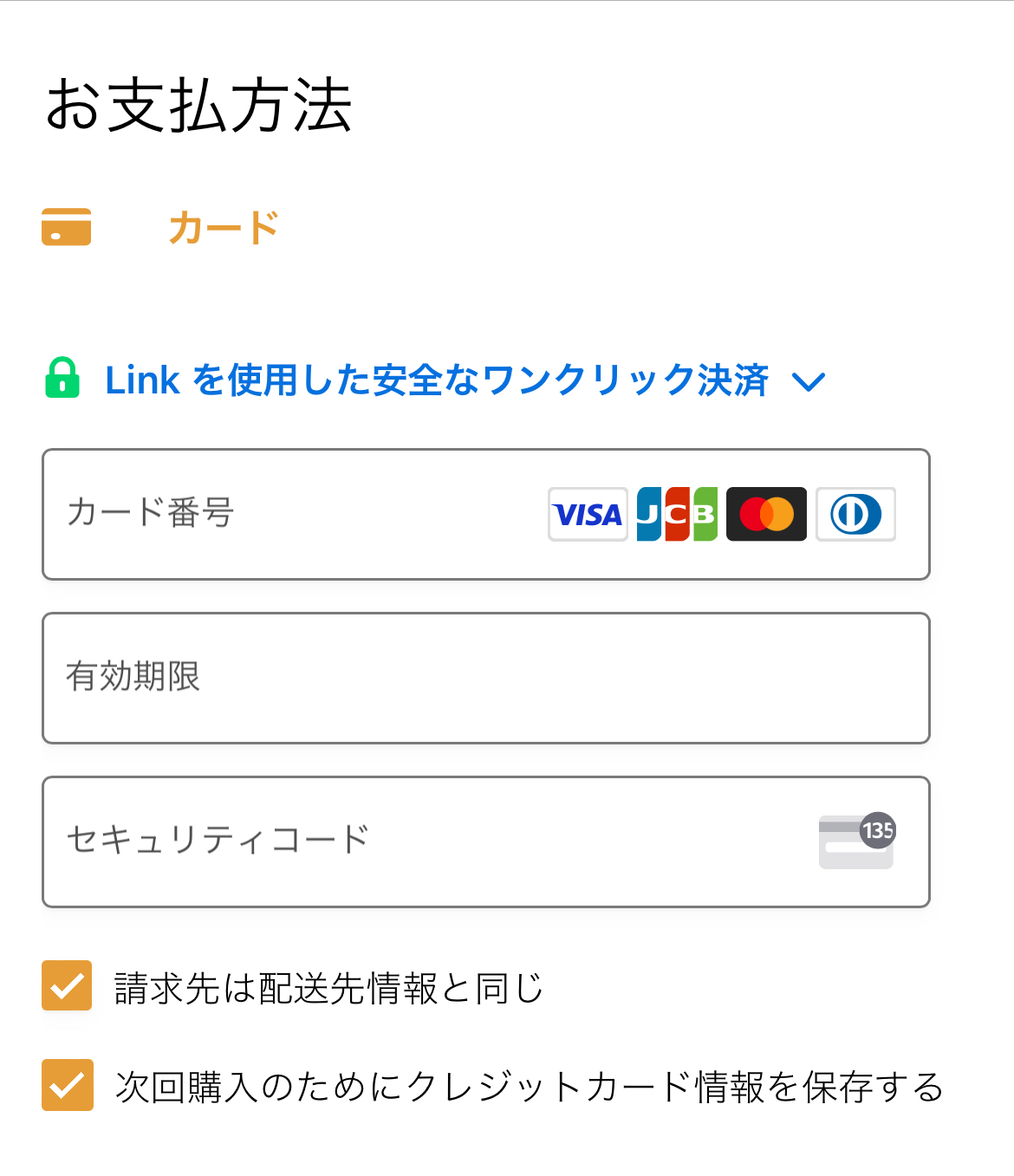Tap the 有効期限 expiry field
The image size is (1014, 1176).
(485, 678)
